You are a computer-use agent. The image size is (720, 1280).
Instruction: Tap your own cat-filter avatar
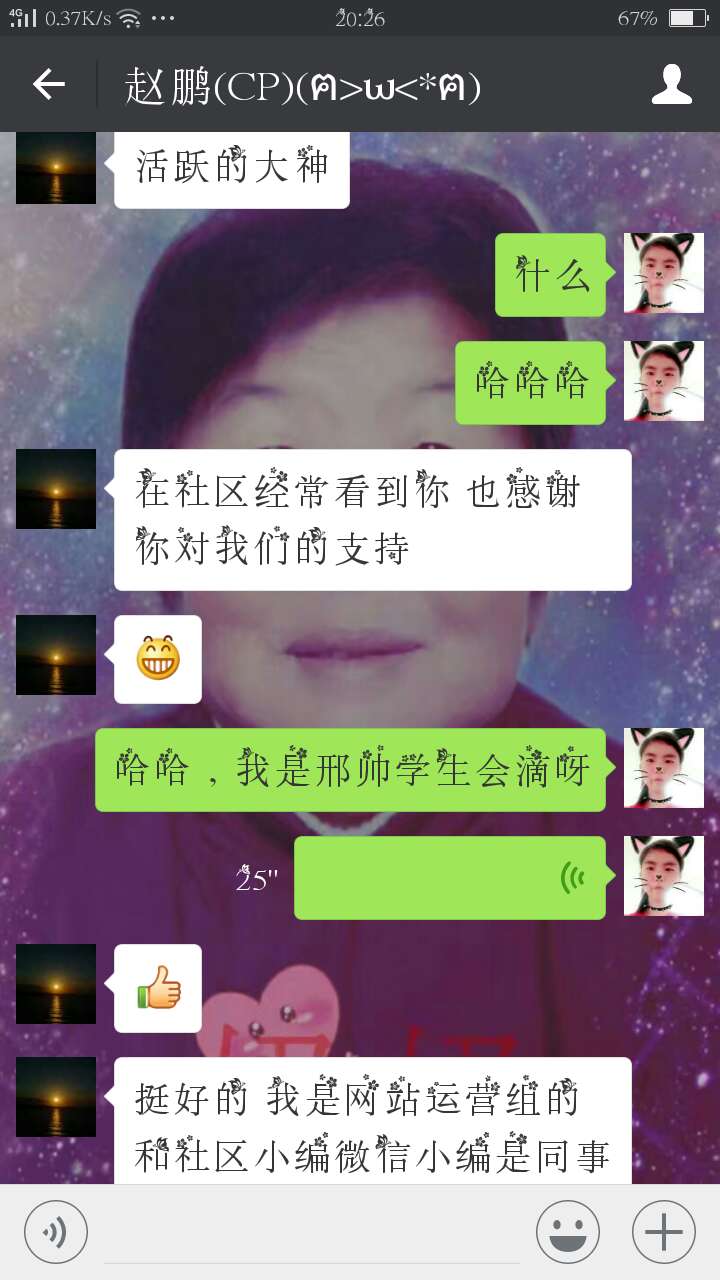tap(663, 275)
